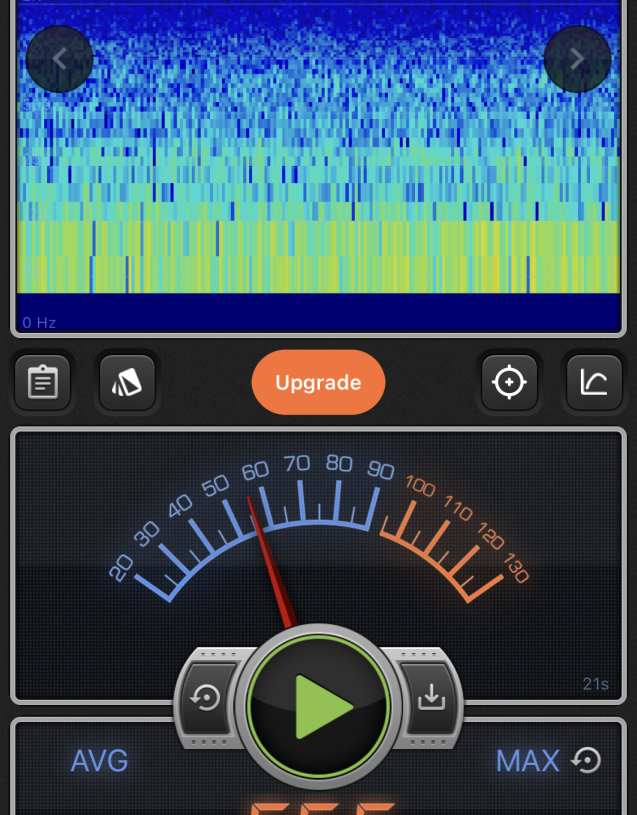
Task: Reset the current measurement
Action: point(206,697)
